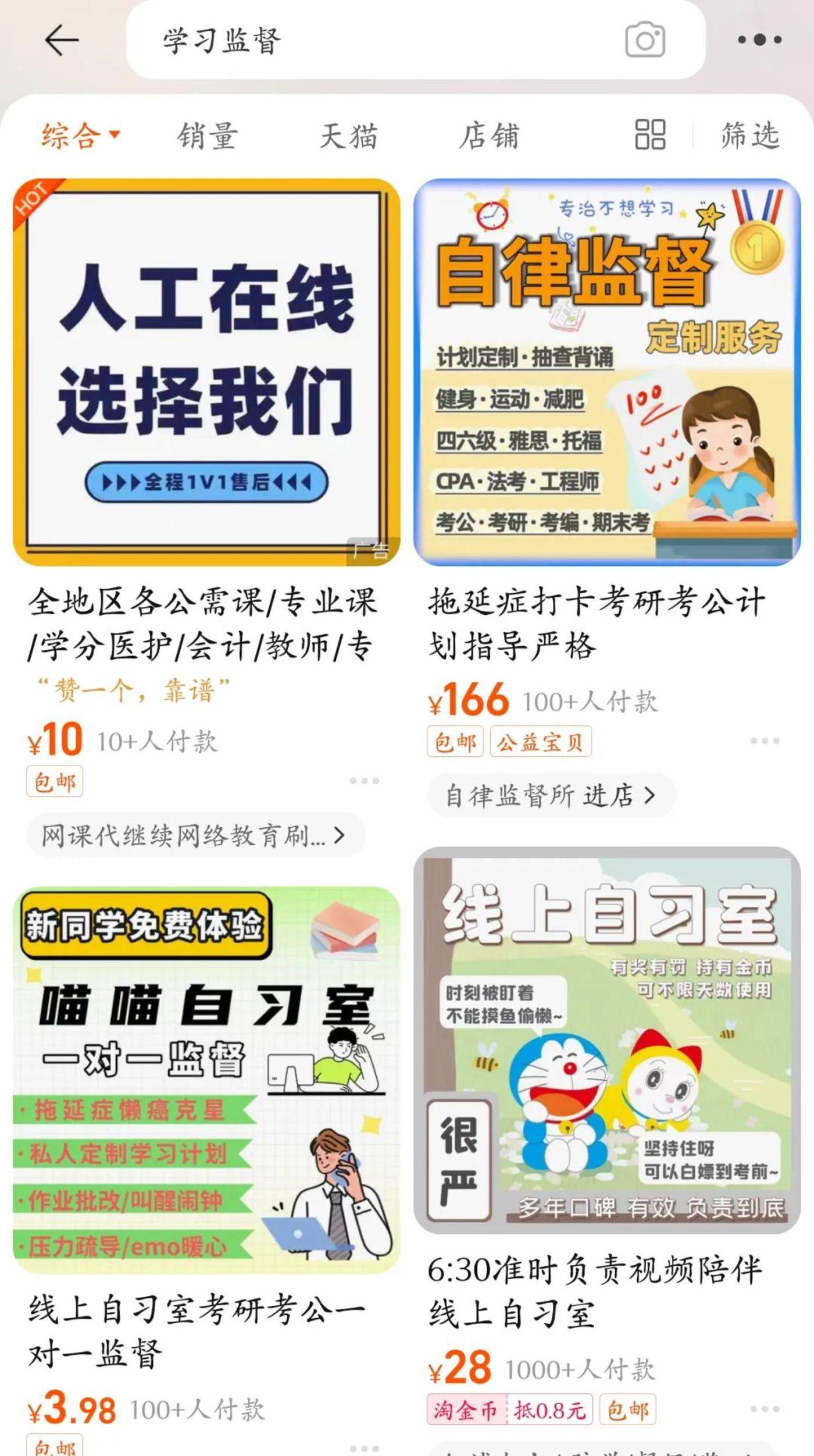The height and width of the screenshot is (1456, 814).
Task: Click the HOT corner badge on the first product
Action: pos(33,200)
